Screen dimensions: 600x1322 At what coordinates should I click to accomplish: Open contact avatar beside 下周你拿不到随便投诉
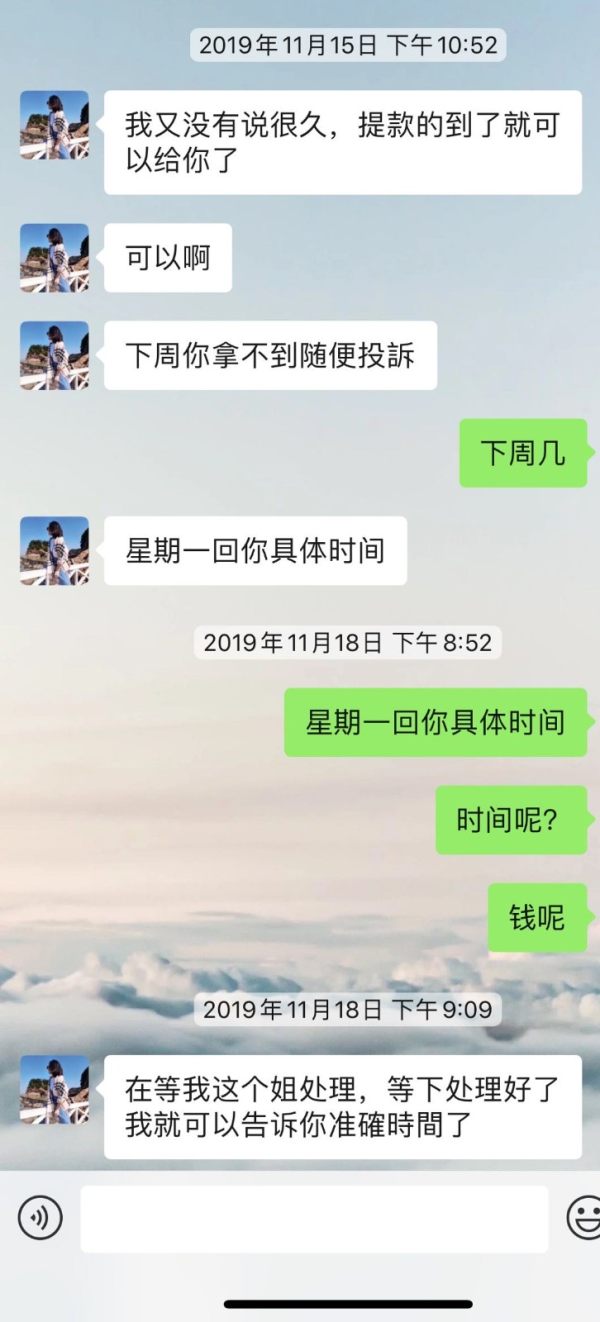[x=54, y=355]
